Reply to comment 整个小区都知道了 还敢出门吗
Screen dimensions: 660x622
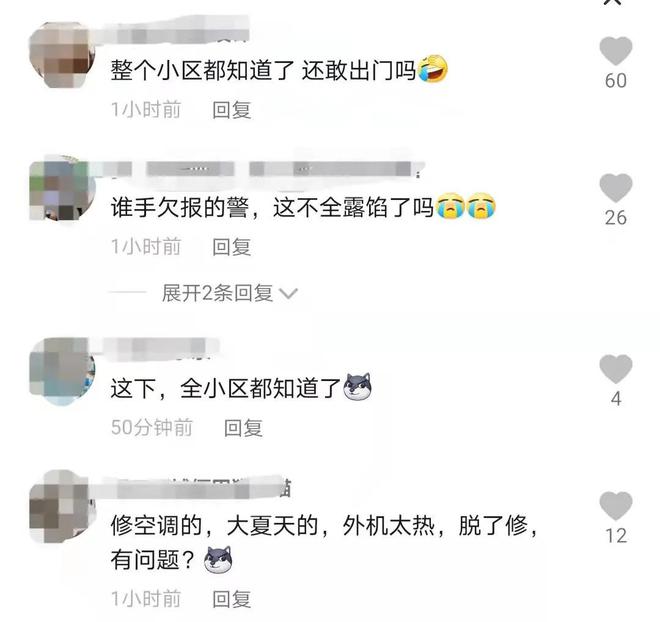tap(231, 109)
